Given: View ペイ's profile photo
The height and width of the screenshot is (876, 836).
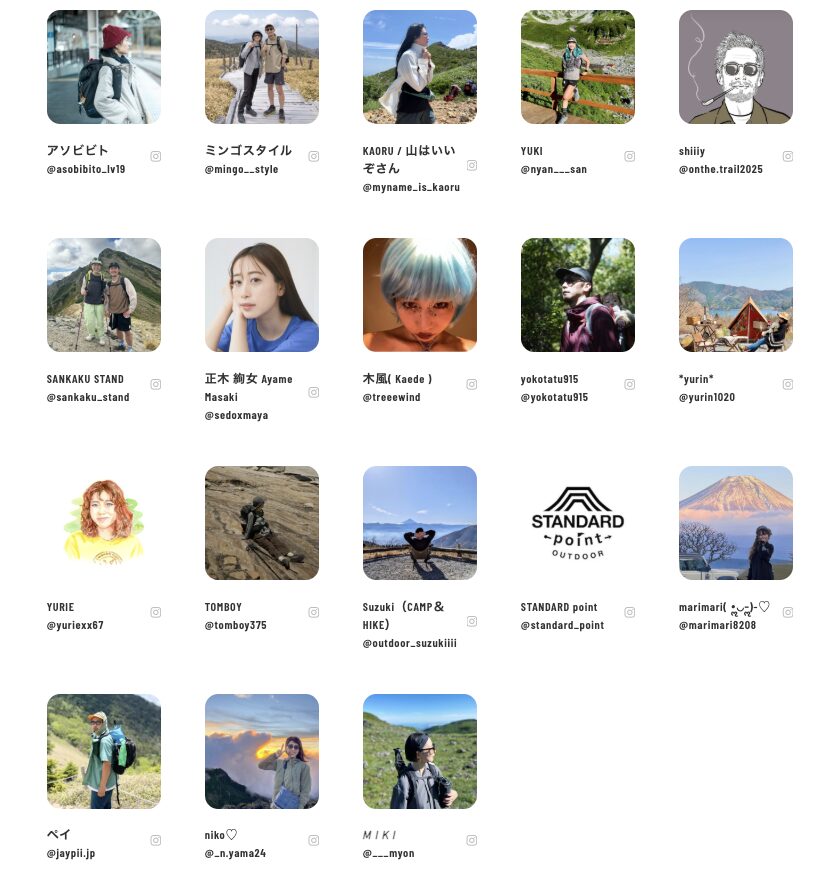Looking at the screenshot, I should [104, 751].
